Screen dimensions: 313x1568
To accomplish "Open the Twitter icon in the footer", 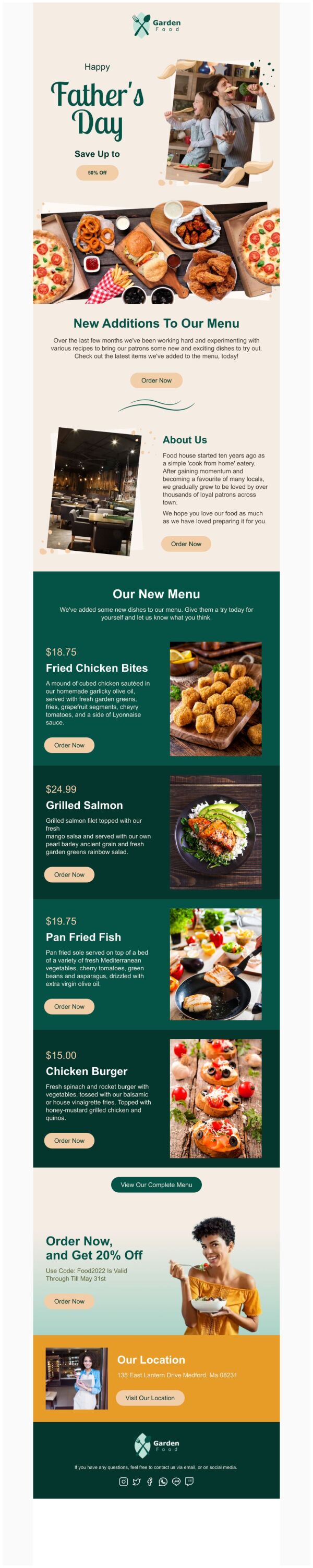I will click(x=136, y=1481).
